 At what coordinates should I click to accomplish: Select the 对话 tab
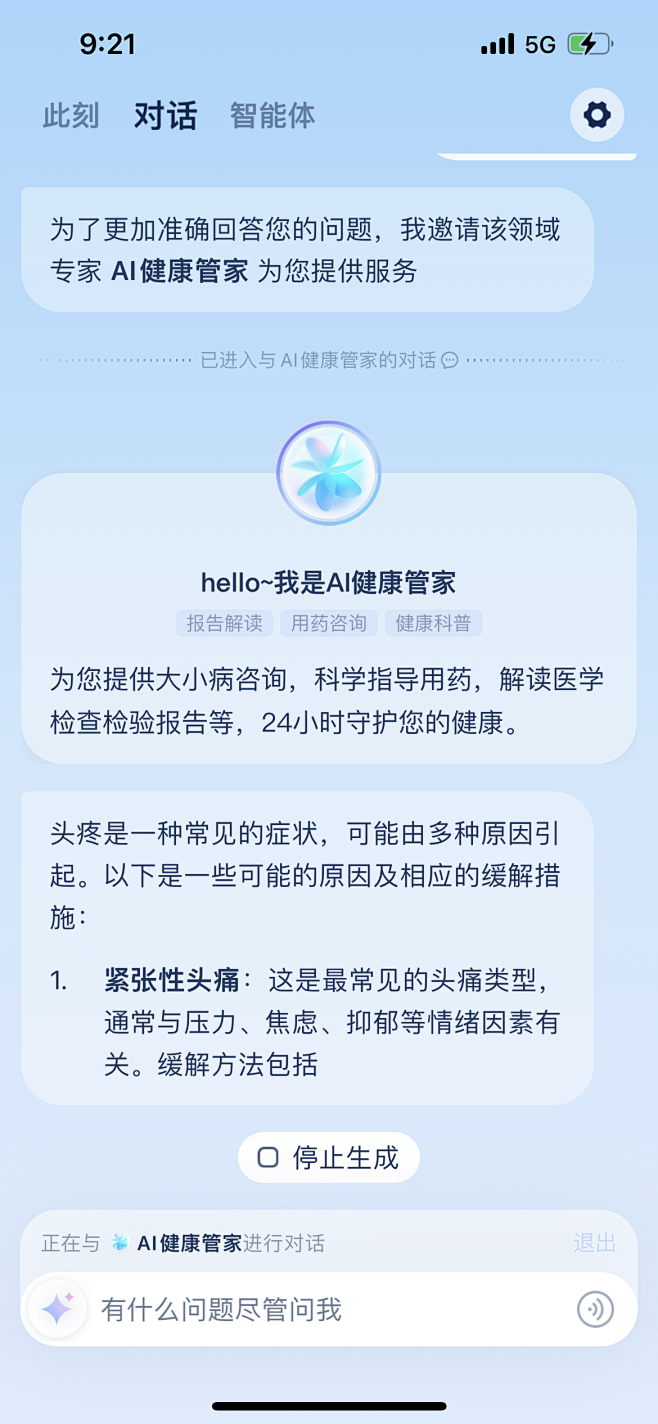(x=165, y=116)
